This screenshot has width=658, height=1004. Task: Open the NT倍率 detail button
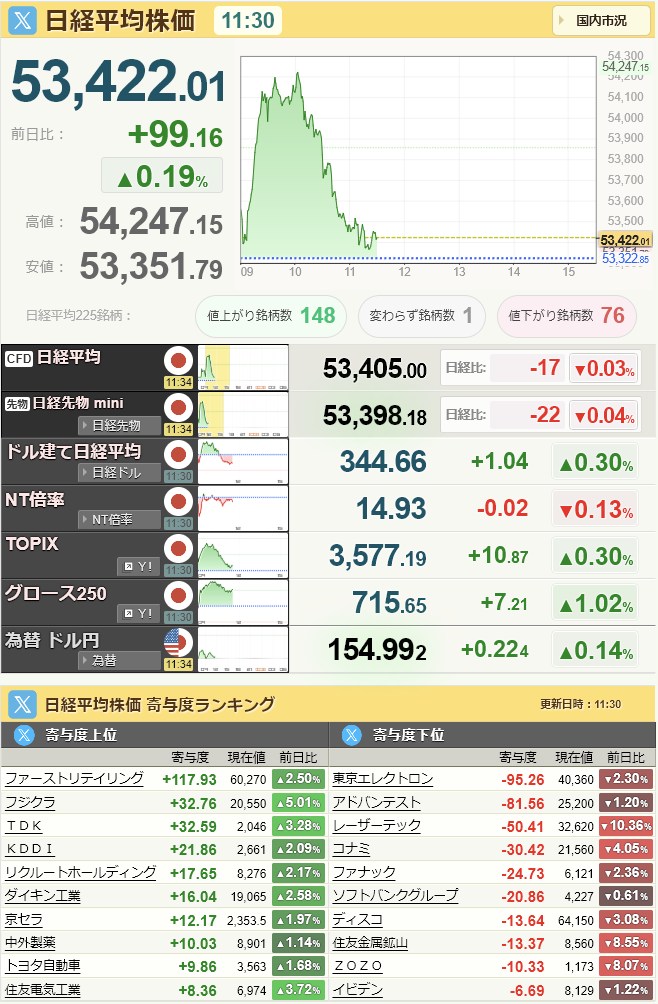tap(119, 519)
